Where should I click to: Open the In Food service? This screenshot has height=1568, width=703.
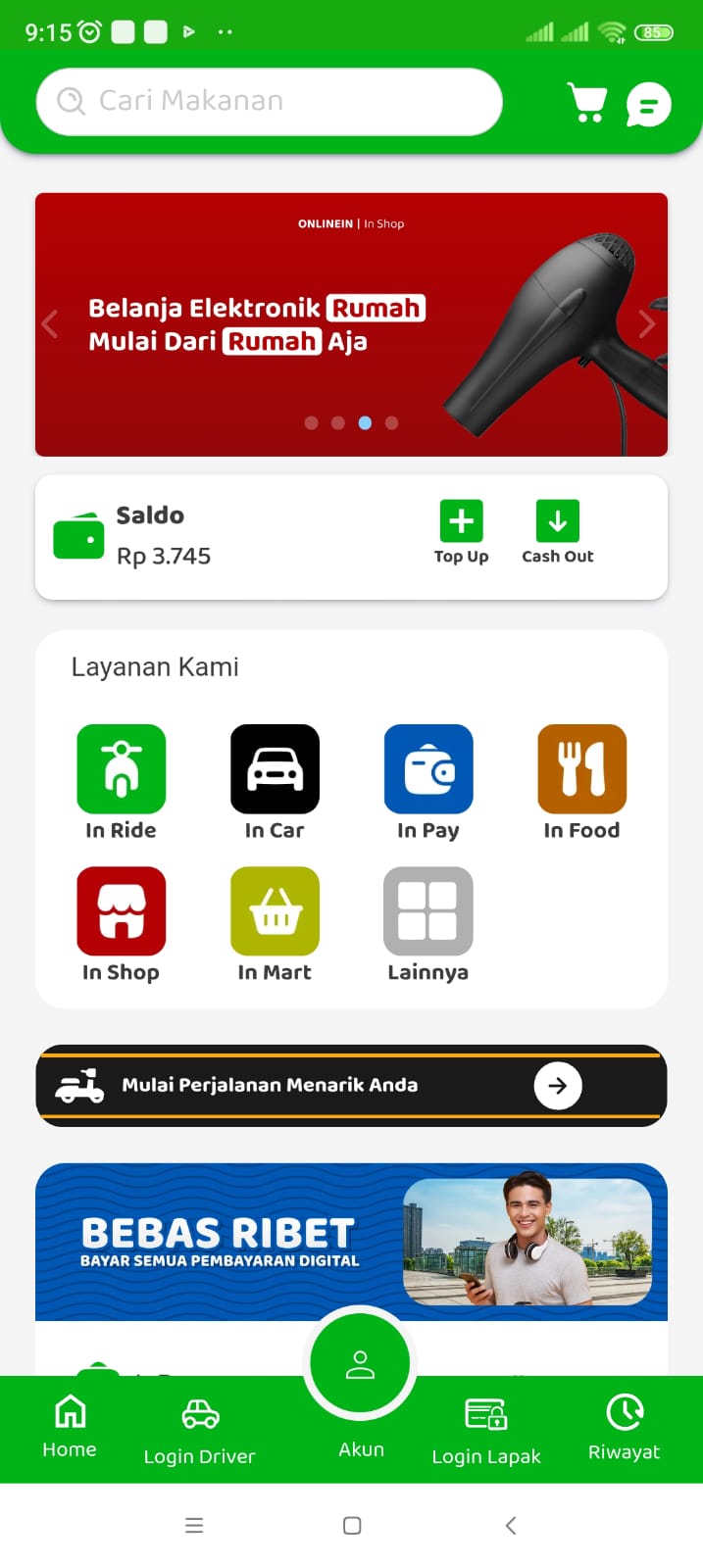click(x=581, y=781)
